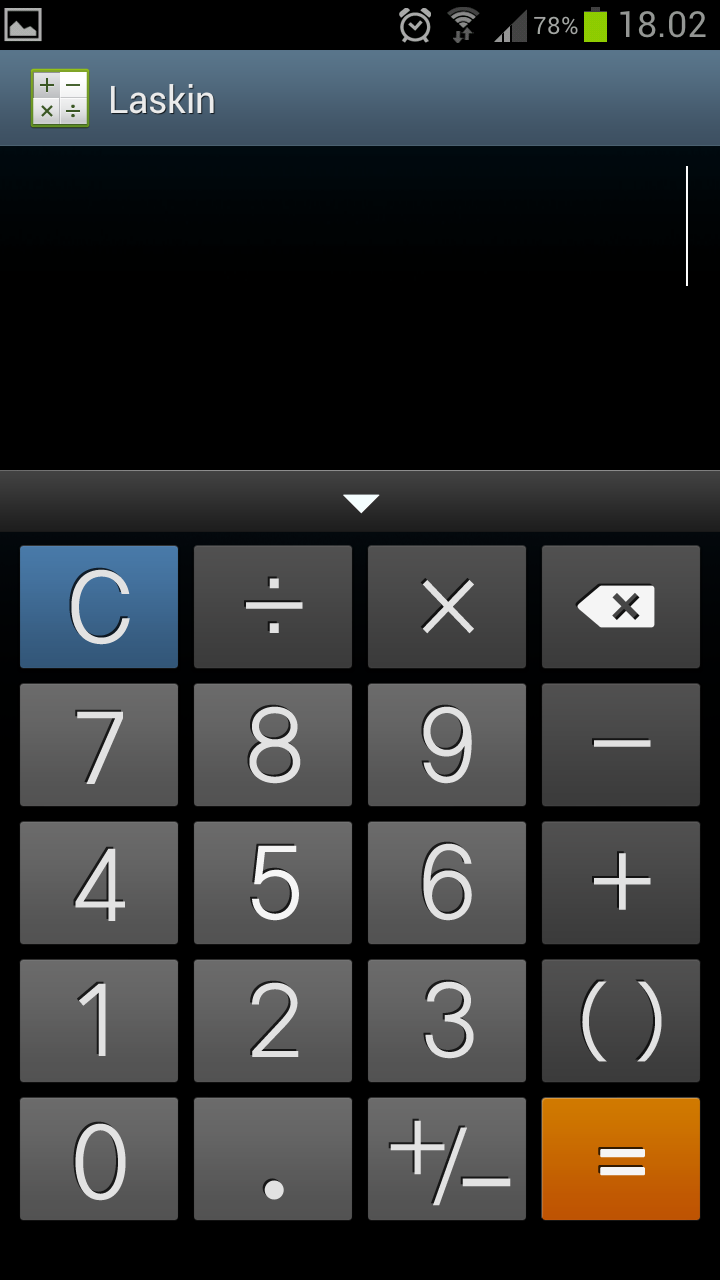Viewport: 720px width, 1280px height.
Task: Enter the digit 9
Action: tap(447, 745)
